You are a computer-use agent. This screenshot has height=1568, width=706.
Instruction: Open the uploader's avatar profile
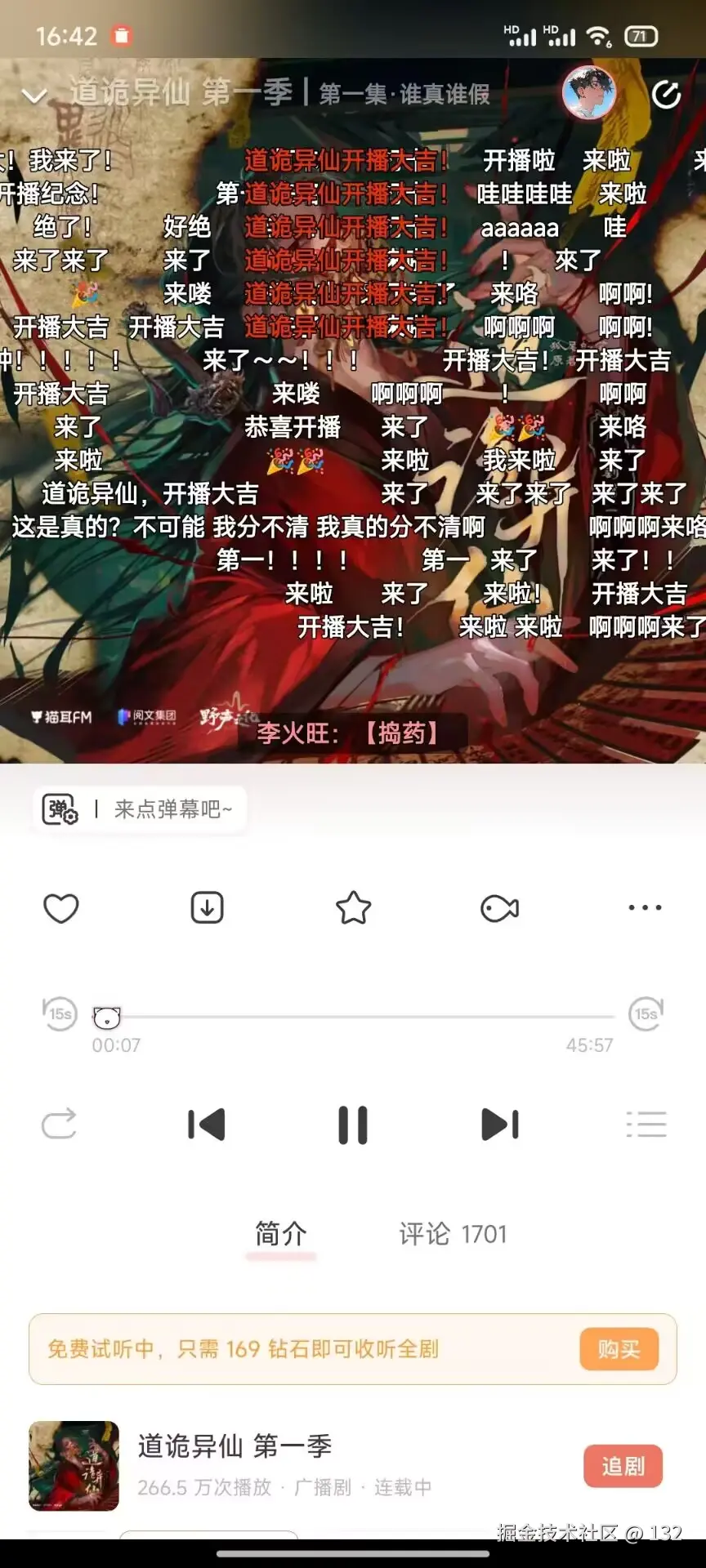[x=588, y=92]
